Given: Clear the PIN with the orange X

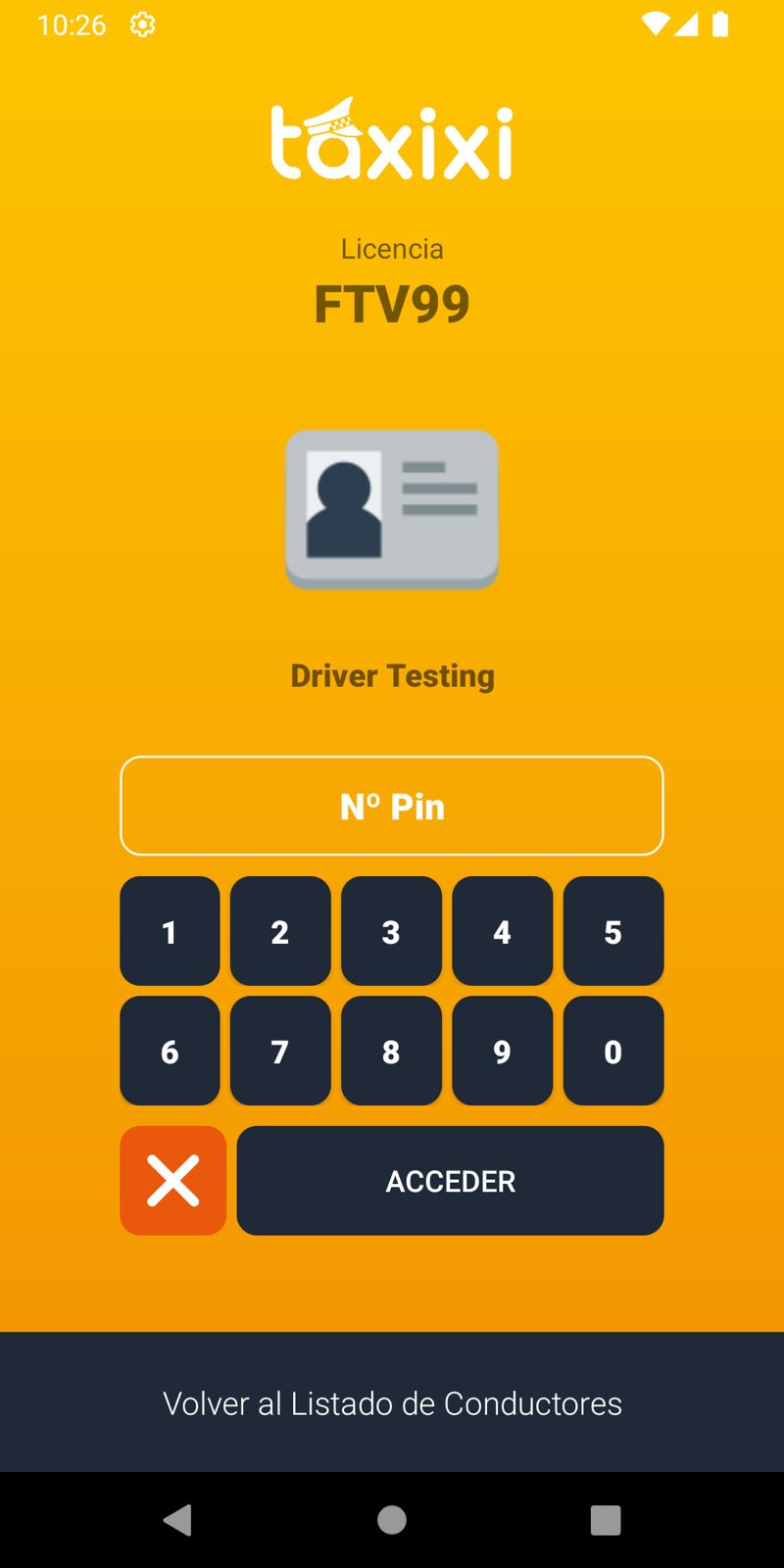Looking at the screenshot, I should [172, 1180].
